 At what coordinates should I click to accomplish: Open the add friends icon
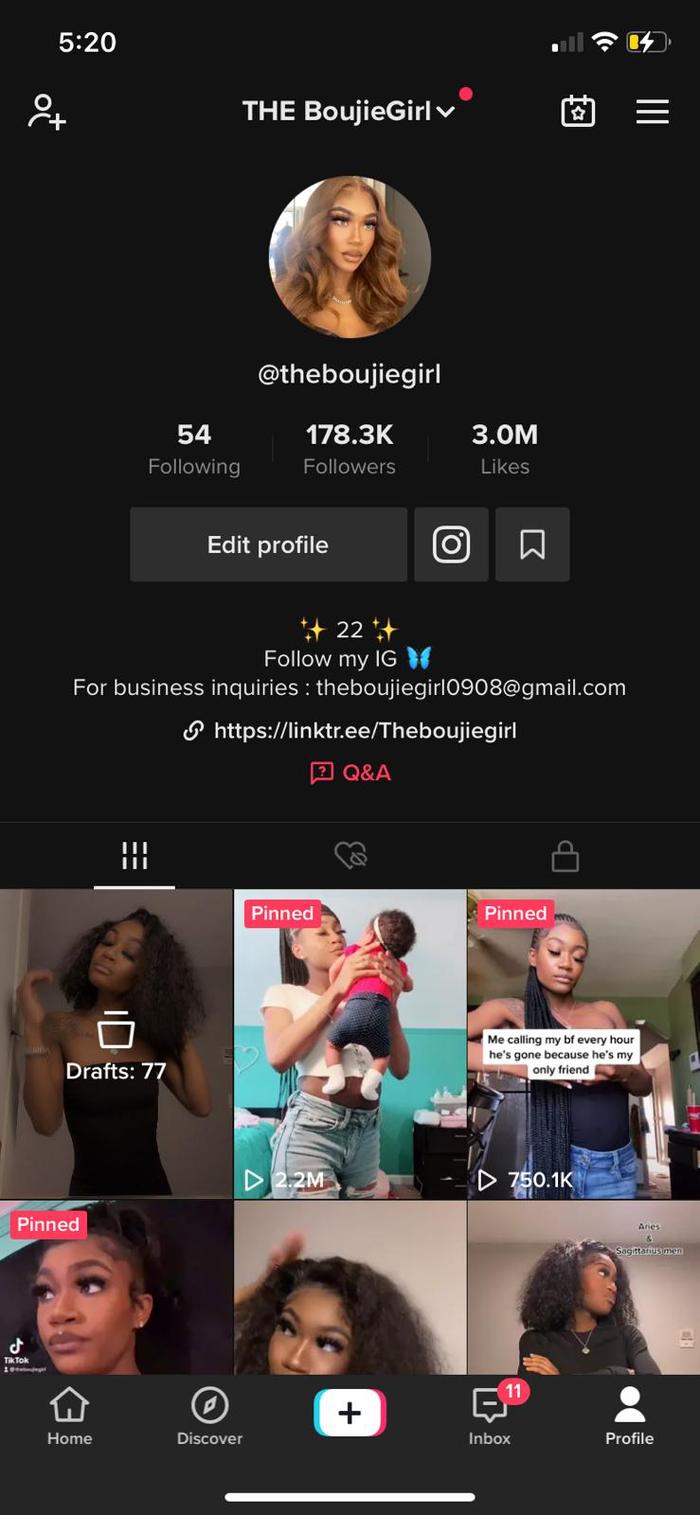47,111
